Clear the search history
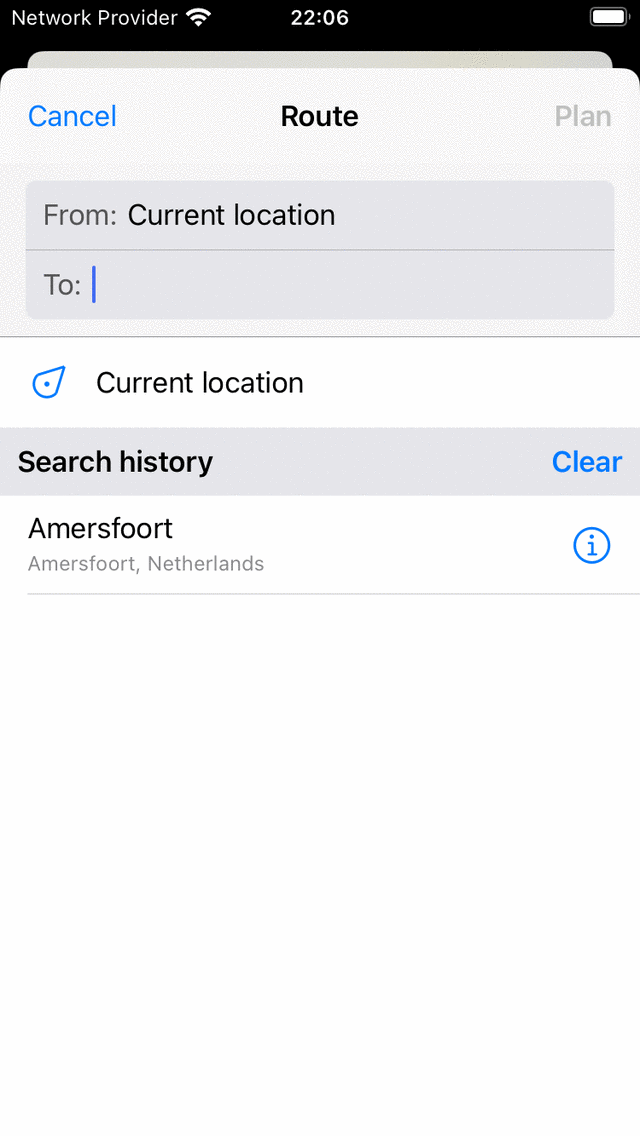This screenshot has width=640, height=1136. pyautogui.click(x=587, y=462)
